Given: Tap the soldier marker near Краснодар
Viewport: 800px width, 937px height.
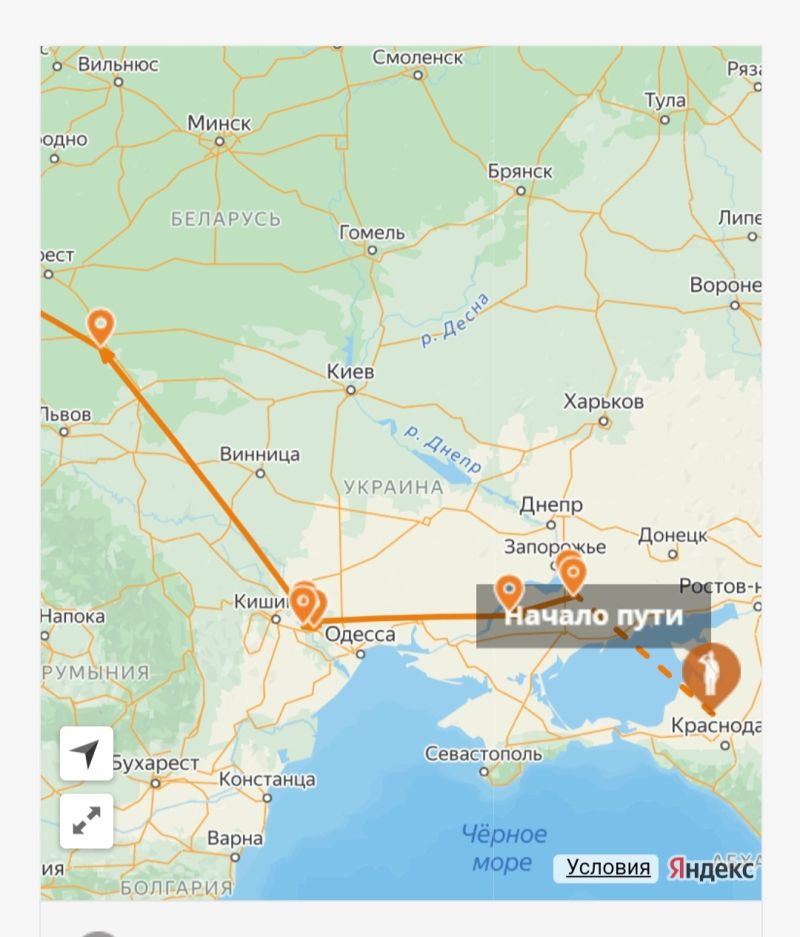Looking at the screenshot, I should pyautogui.click(x=711, y=674).
